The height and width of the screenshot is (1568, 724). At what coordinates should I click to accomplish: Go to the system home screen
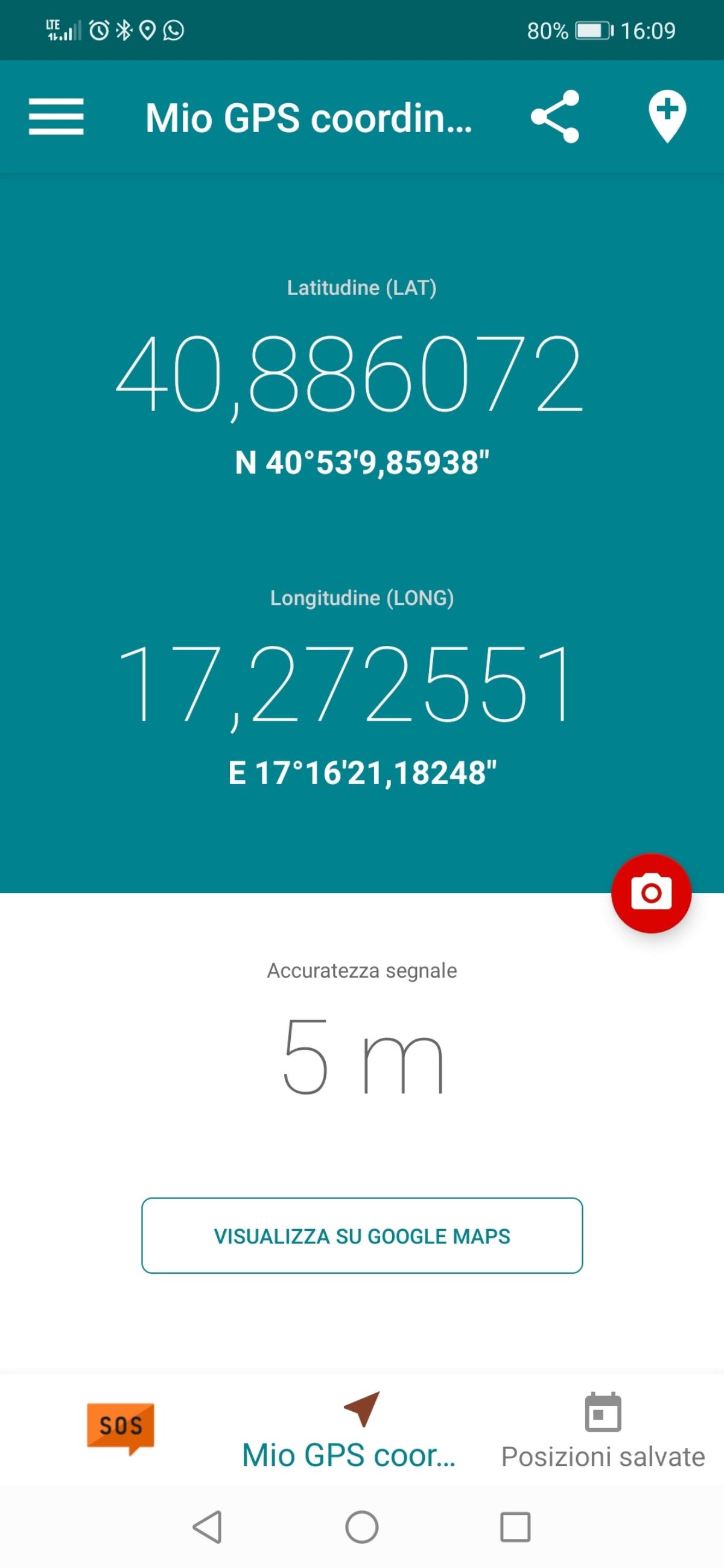[x=361, y=1526]
